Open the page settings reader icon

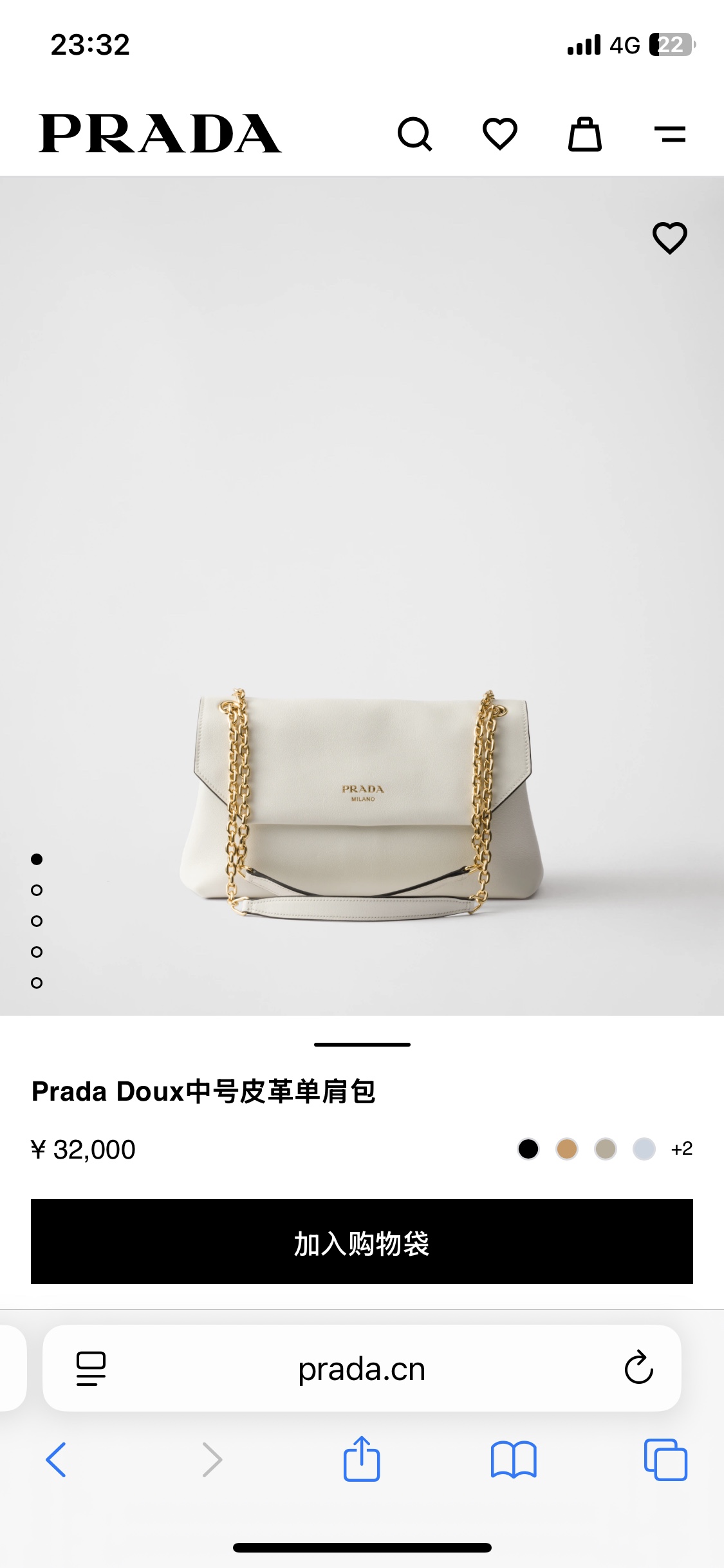tap(91, 1368)
